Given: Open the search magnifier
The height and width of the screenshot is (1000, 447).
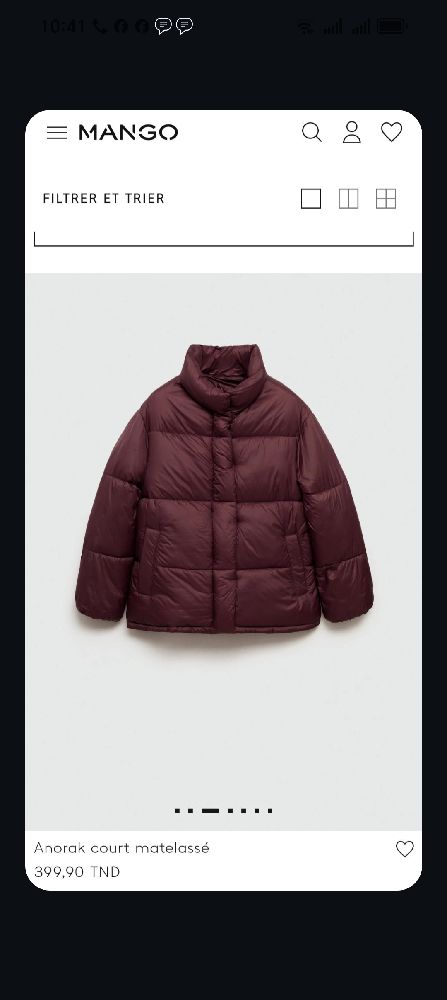Looking at the screenshot, I should pos(312,133).
